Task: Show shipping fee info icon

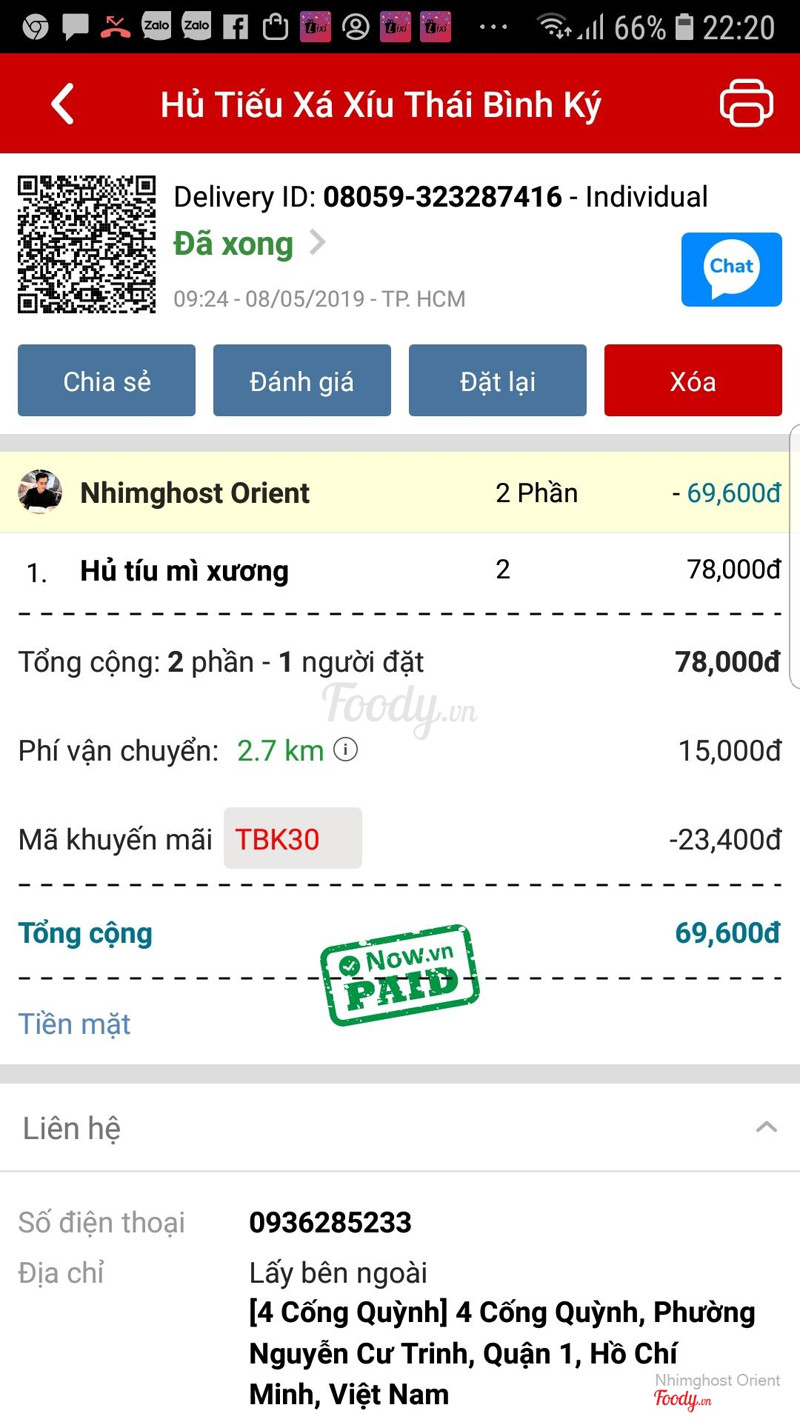Action: point(346,750)
